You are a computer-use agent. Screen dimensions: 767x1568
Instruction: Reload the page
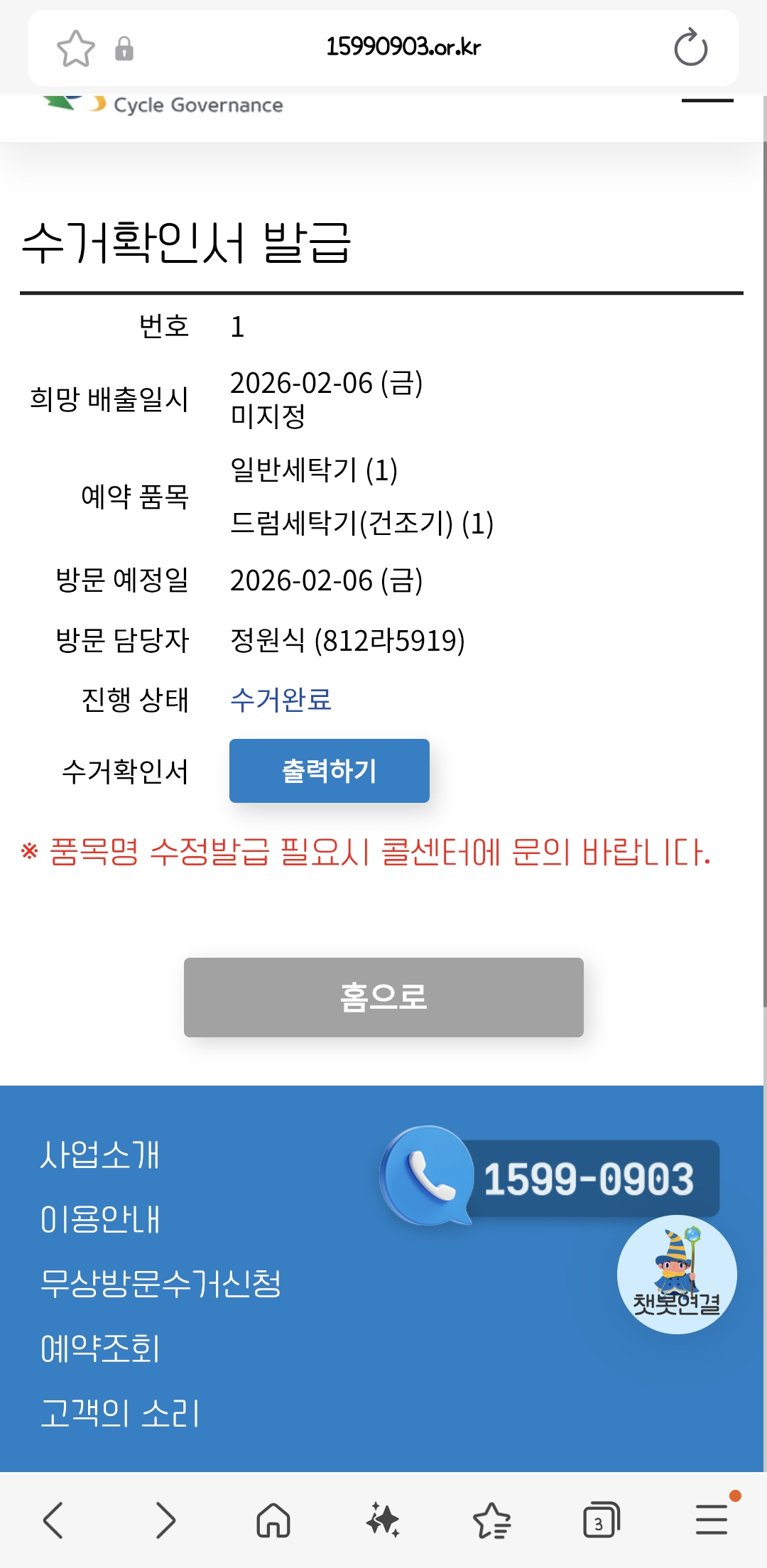point(690,48)
